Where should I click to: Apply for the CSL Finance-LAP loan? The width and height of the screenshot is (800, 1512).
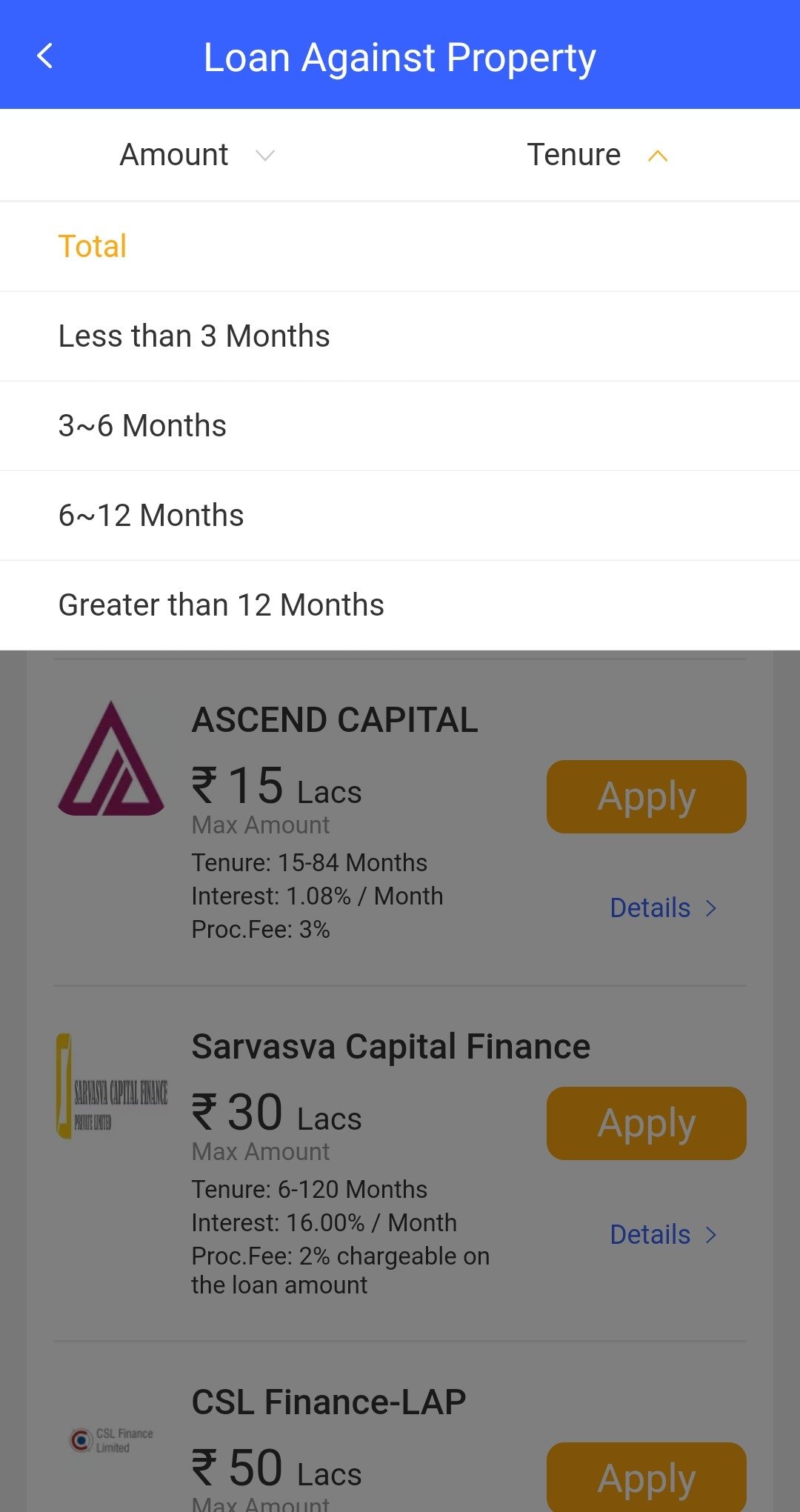click(646, 1478)
